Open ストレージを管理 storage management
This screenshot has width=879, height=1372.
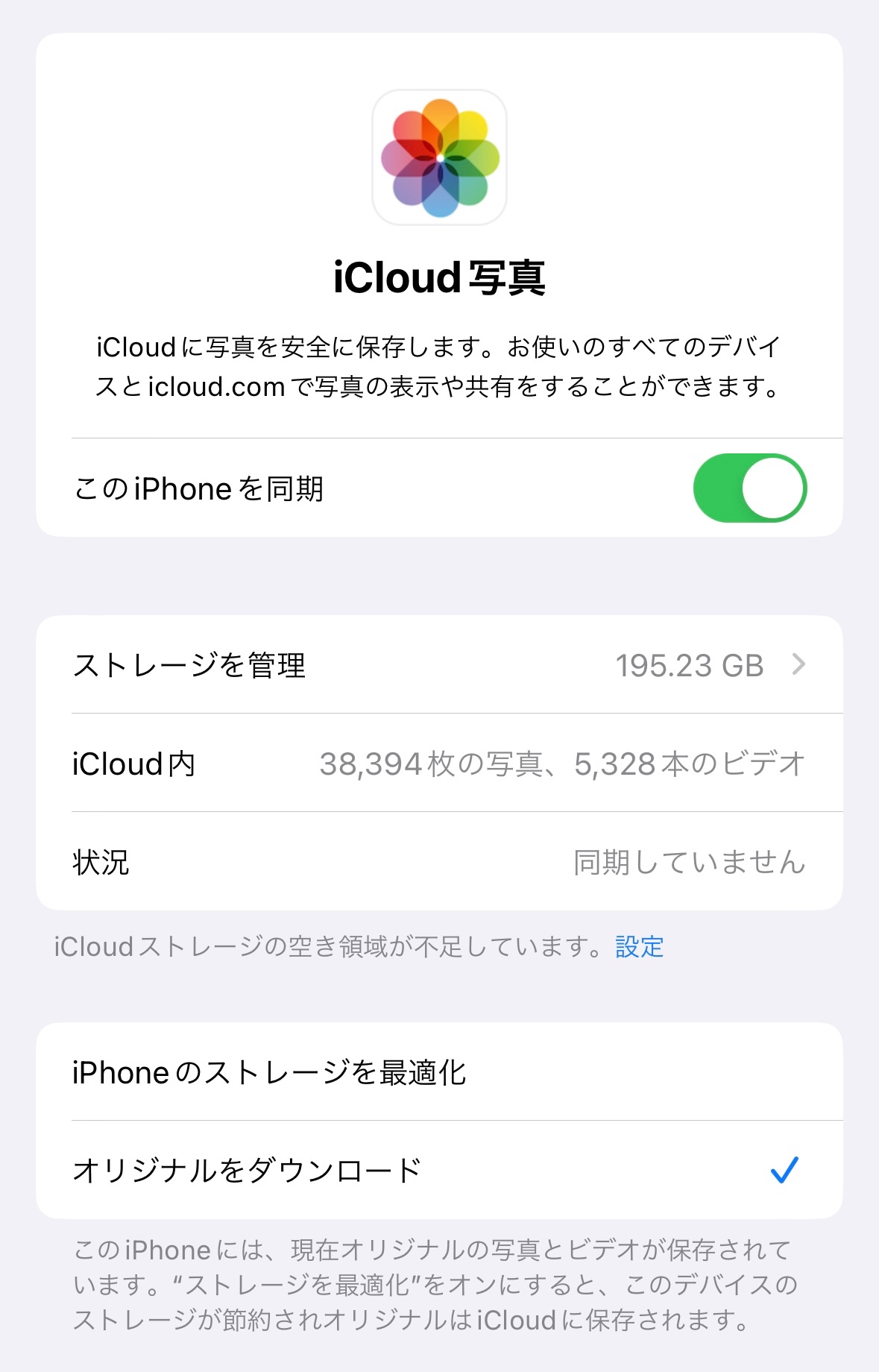(x=438, y=665)
